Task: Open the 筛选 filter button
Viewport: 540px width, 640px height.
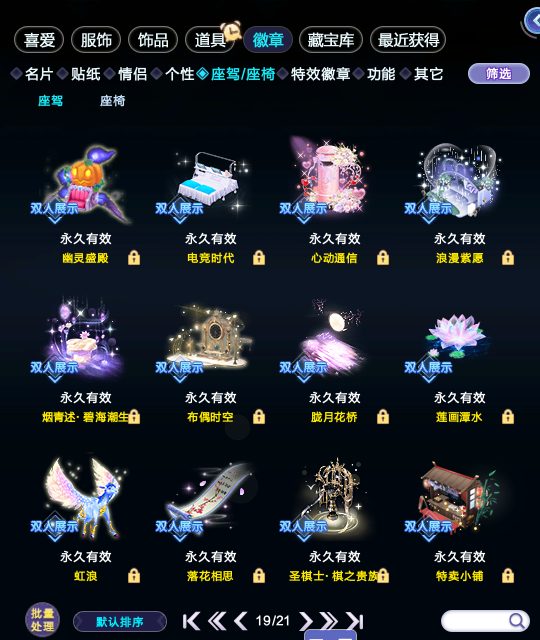Action: (498, 74)
